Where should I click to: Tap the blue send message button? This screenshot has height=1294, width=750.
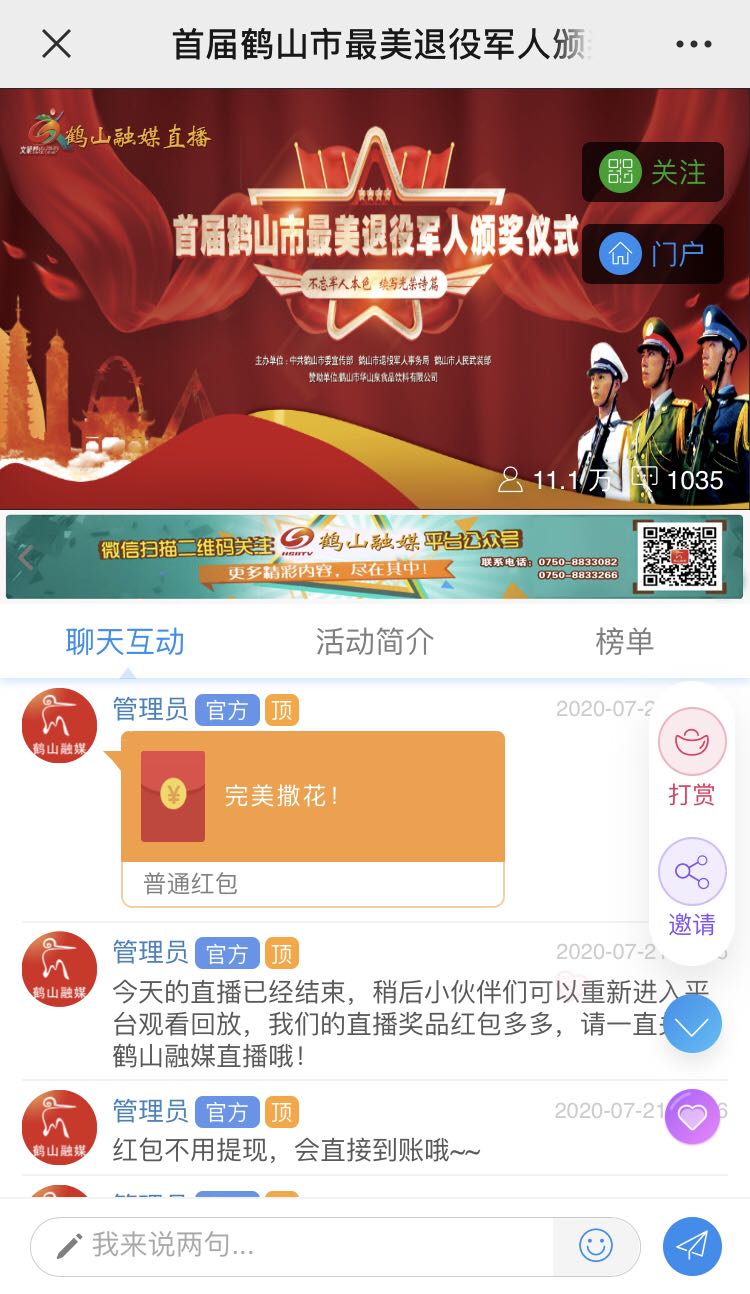(692, 1245)
